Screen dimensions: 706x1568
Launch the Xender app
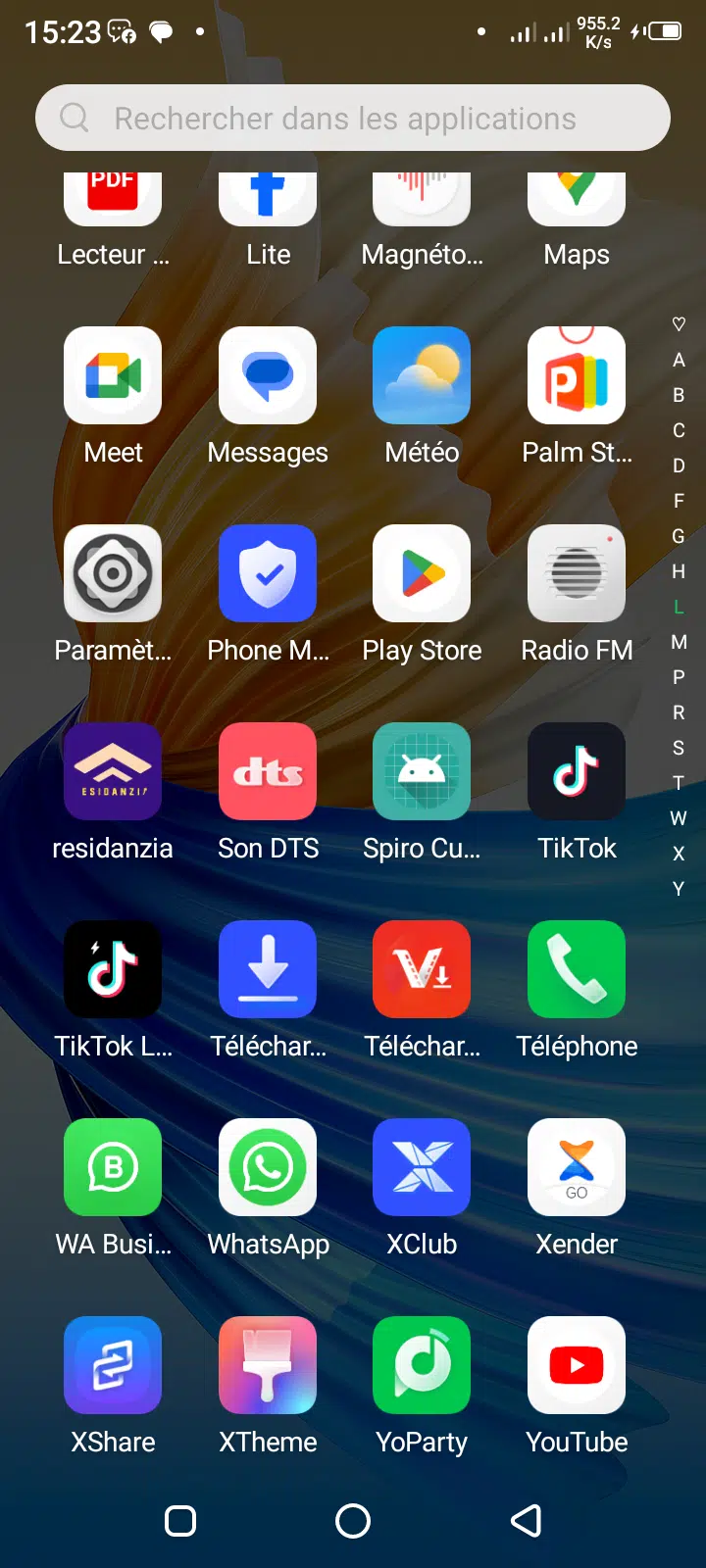[x=577, y=1168]
